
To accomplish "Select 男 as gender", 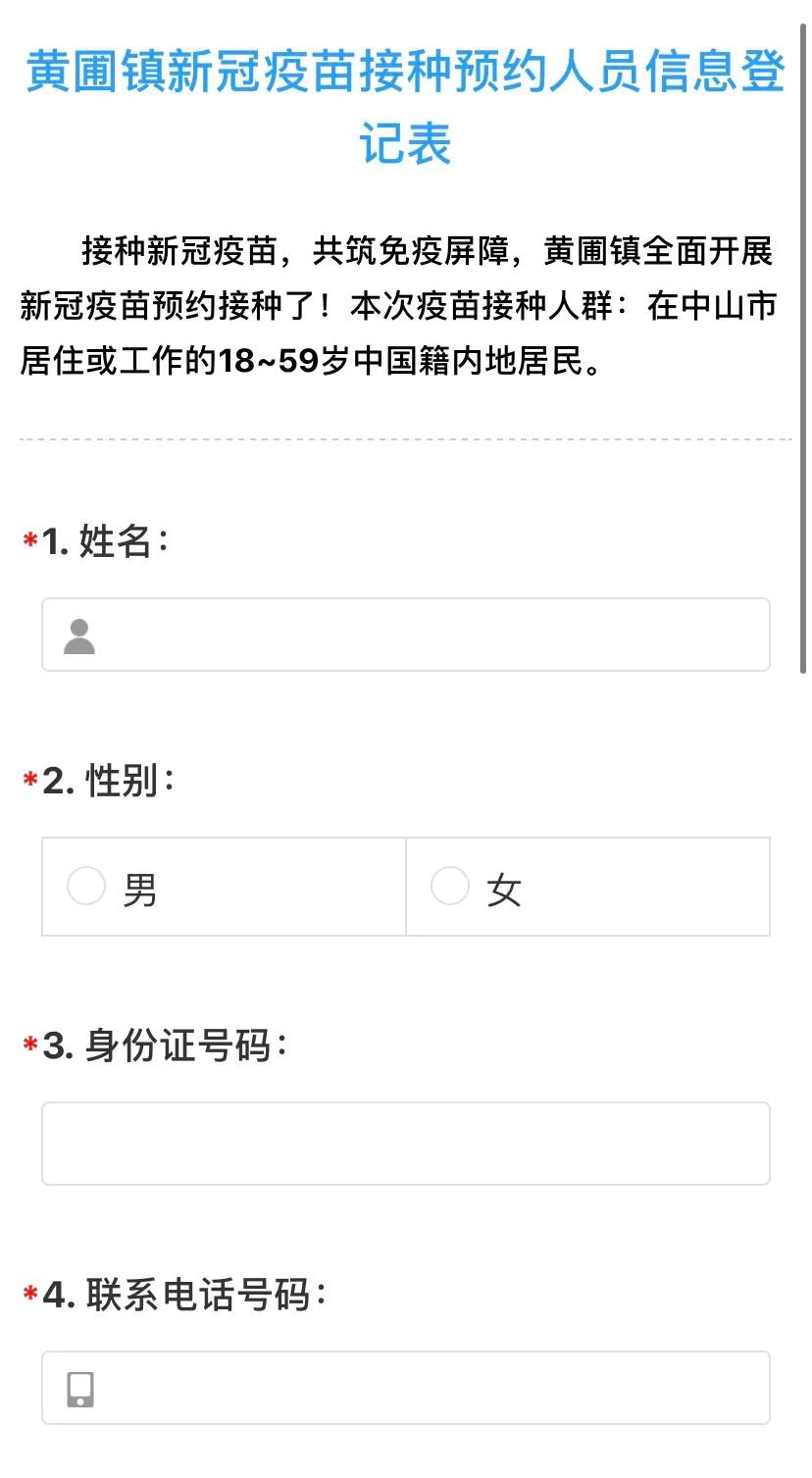I will point(87,887).
